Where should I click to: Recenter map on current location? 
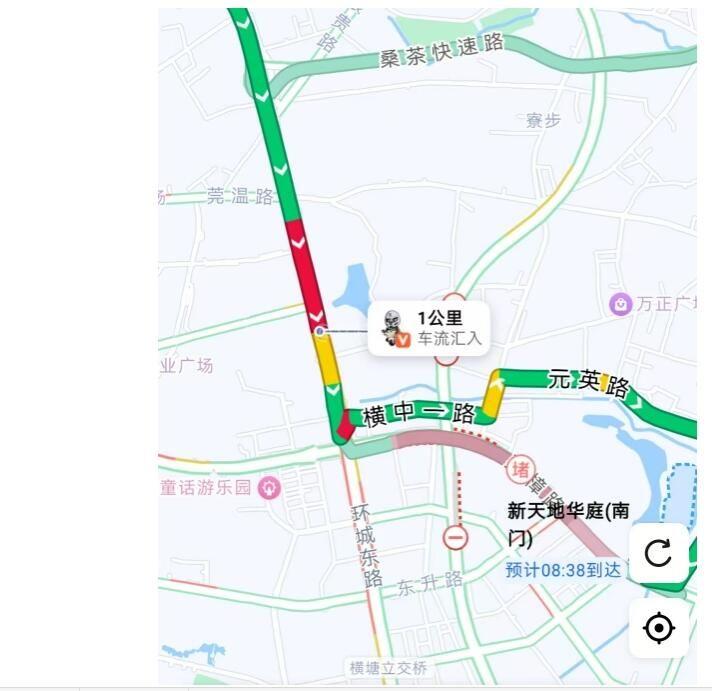658,628
